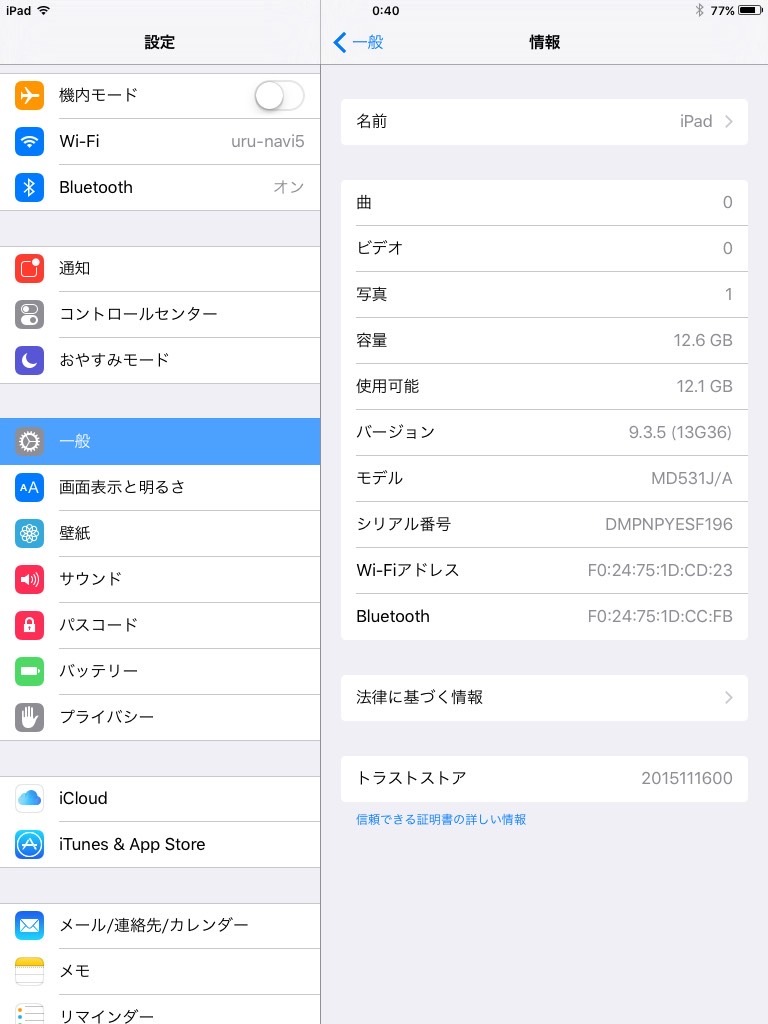Open サウンド settings
Image resolution: width=768 pixels, height=1024 pixels.
pyautogui.click(x=160, y=579)
